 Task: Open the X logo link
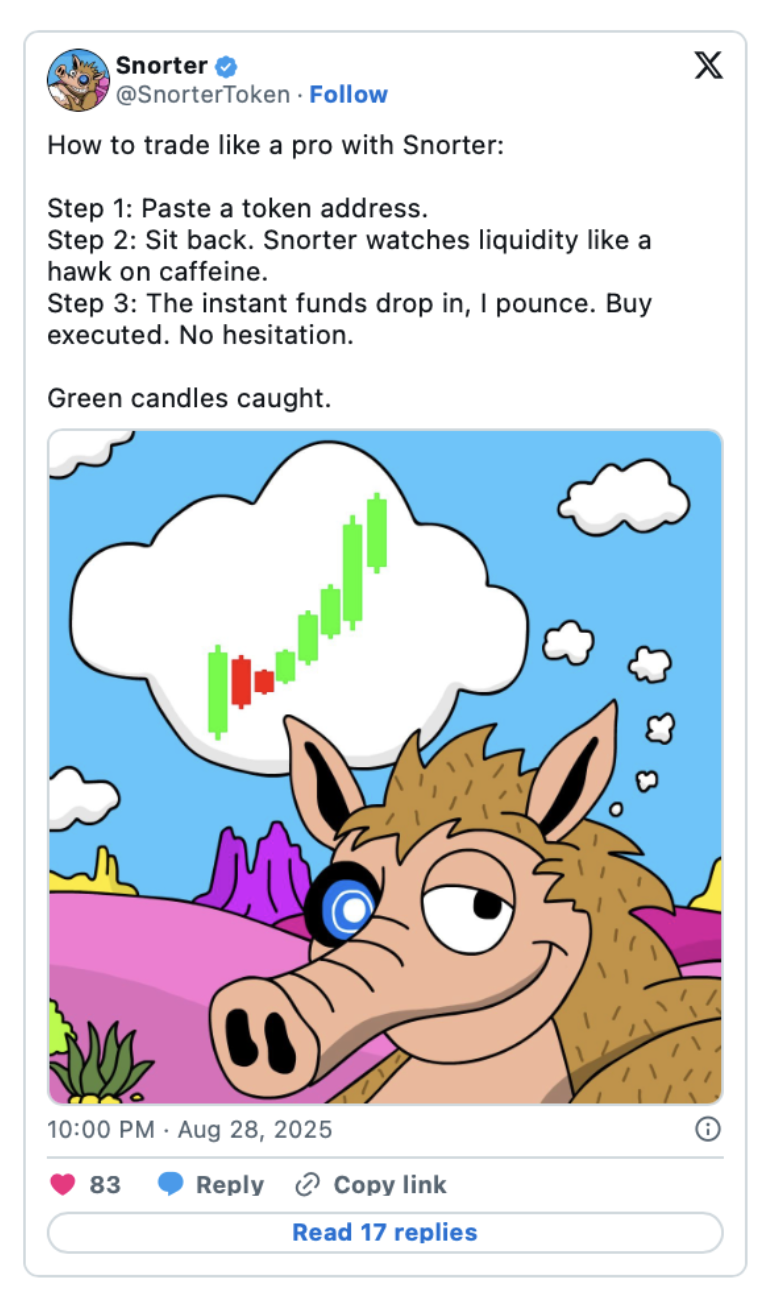[708, 67]
